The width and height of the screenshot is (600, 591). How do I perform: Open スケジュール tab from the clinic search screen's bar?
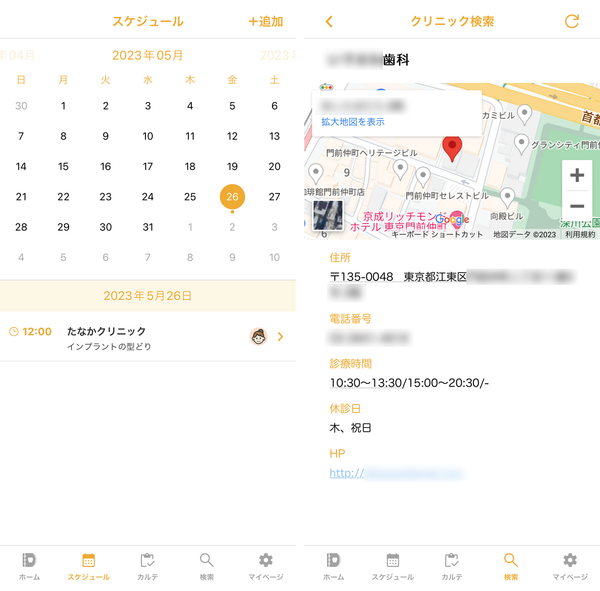tap(393, 567)
